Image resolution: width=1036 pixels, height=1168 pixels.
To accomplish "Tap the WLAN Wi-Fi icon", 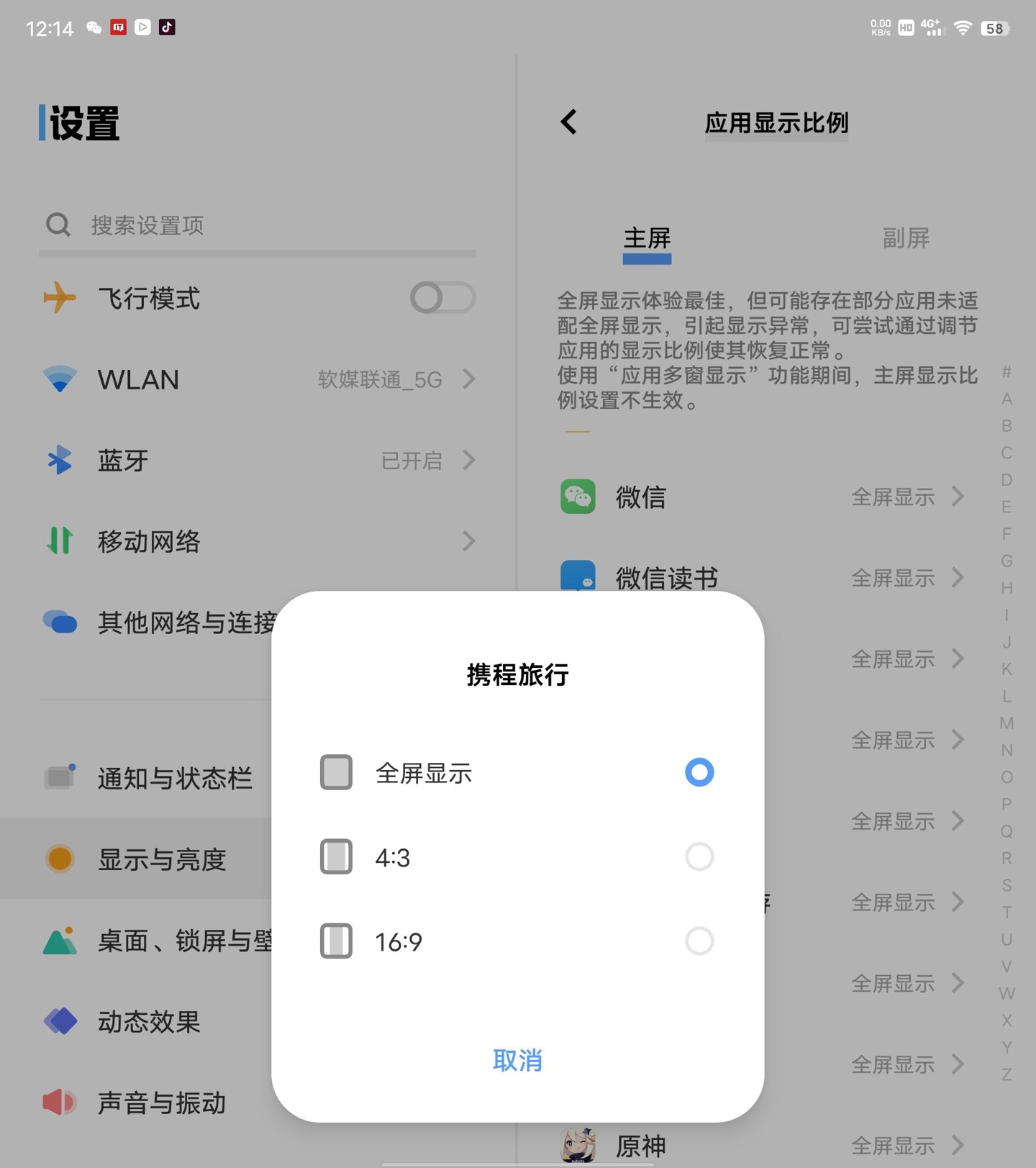I will point(60,379).
